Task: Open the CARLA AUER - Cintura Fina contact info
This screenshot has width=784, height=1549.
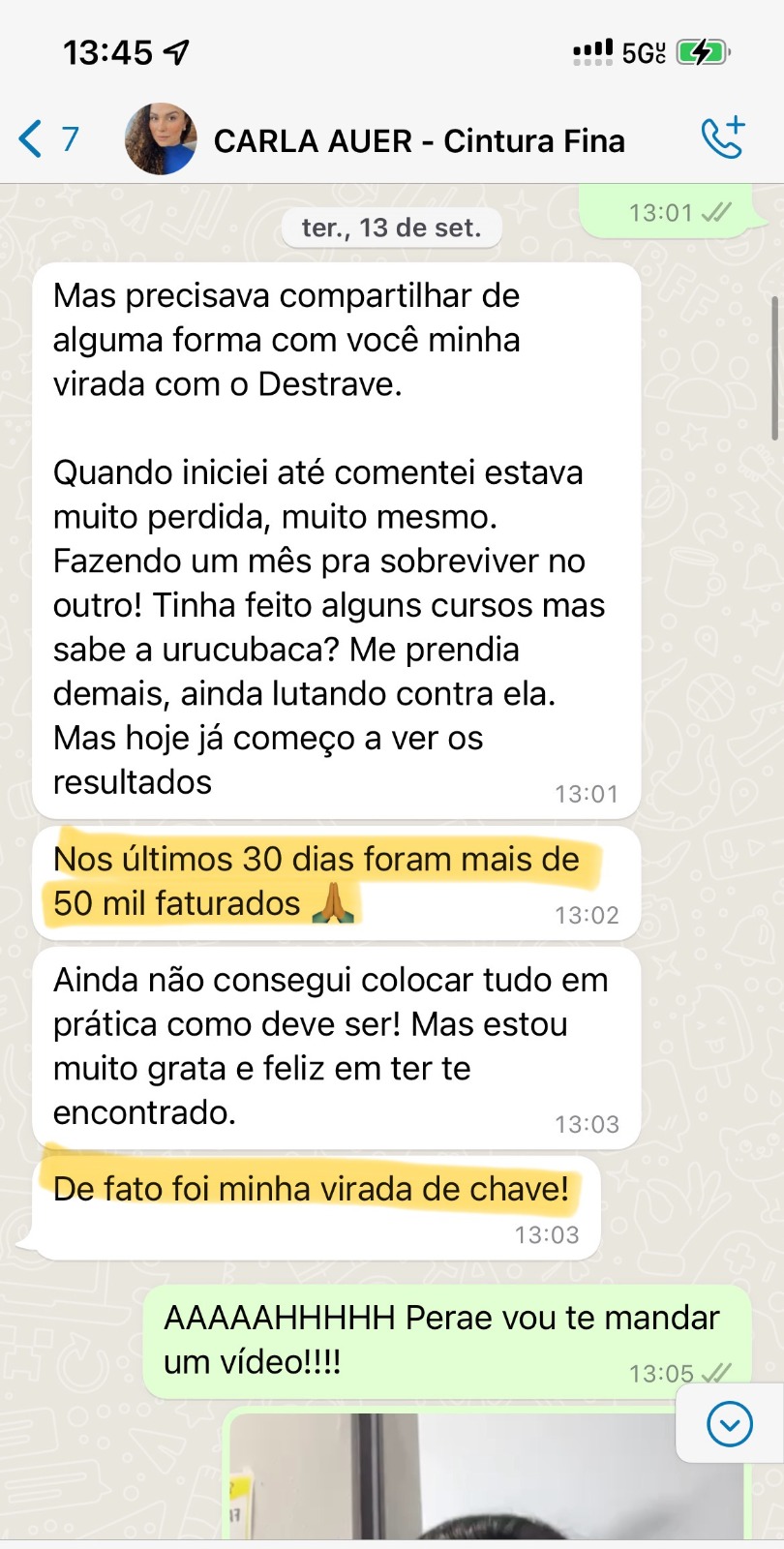Action: coord(419,141)
